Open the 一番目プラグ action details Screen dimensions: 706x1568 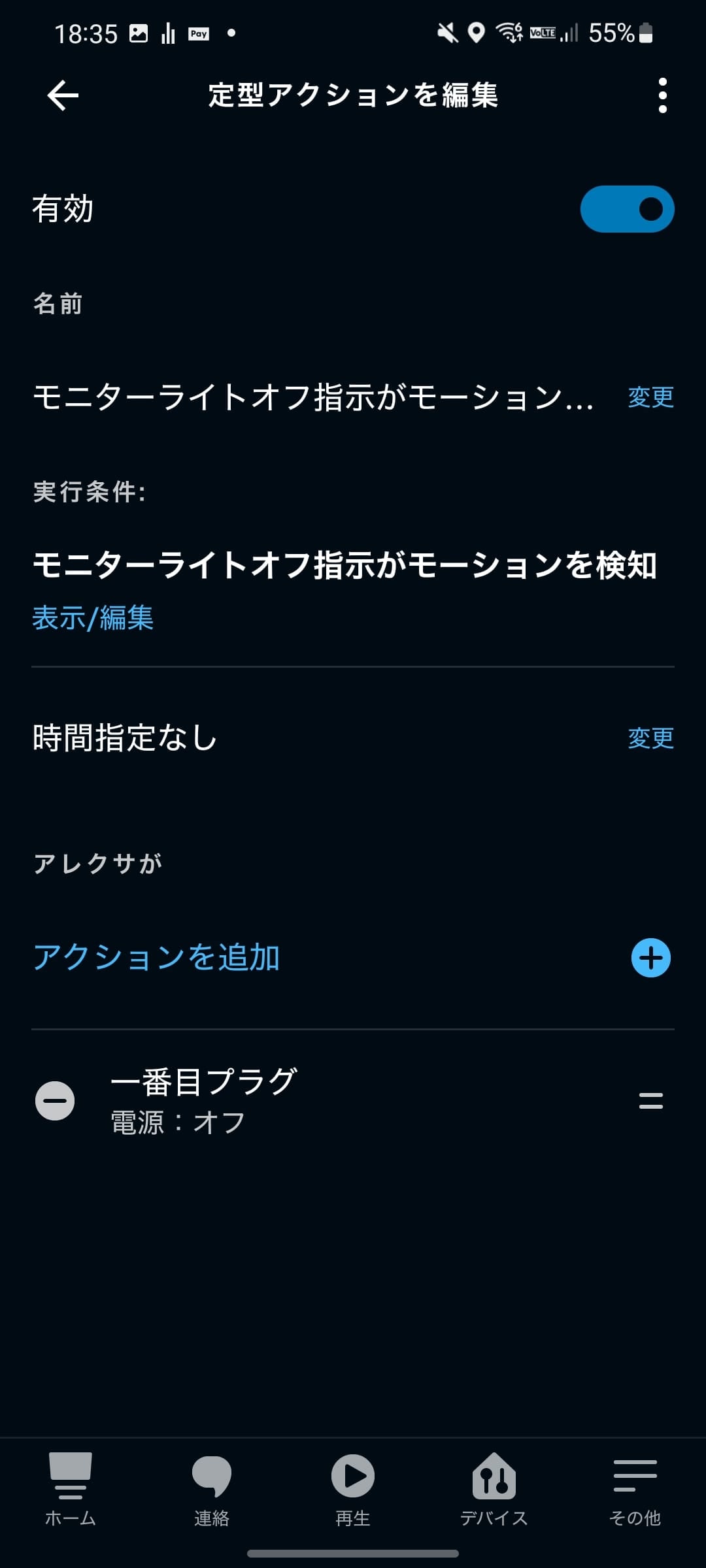(x=261, y=1101)
